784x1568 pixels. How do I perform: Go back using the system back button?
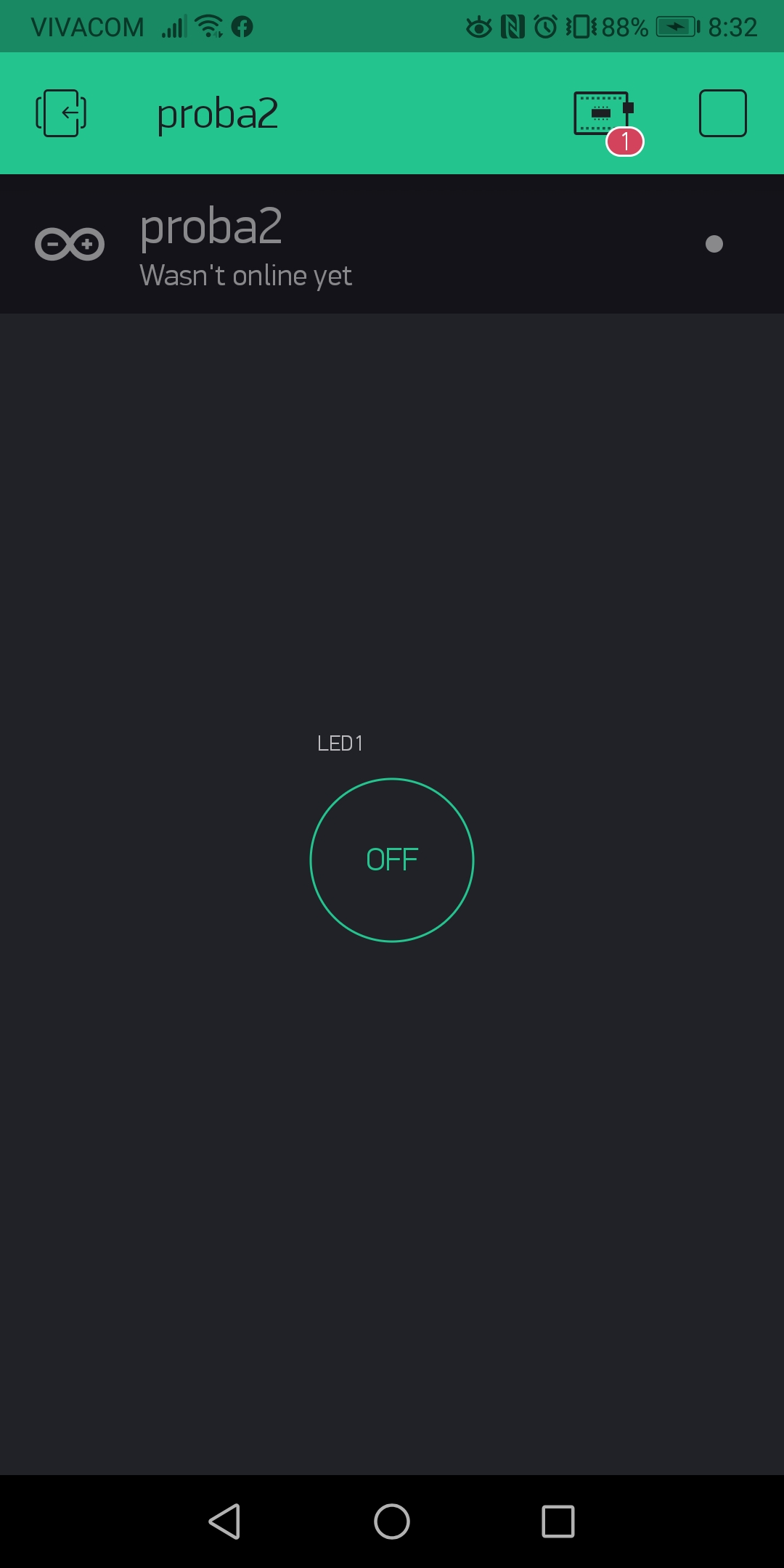(225, 1522)
